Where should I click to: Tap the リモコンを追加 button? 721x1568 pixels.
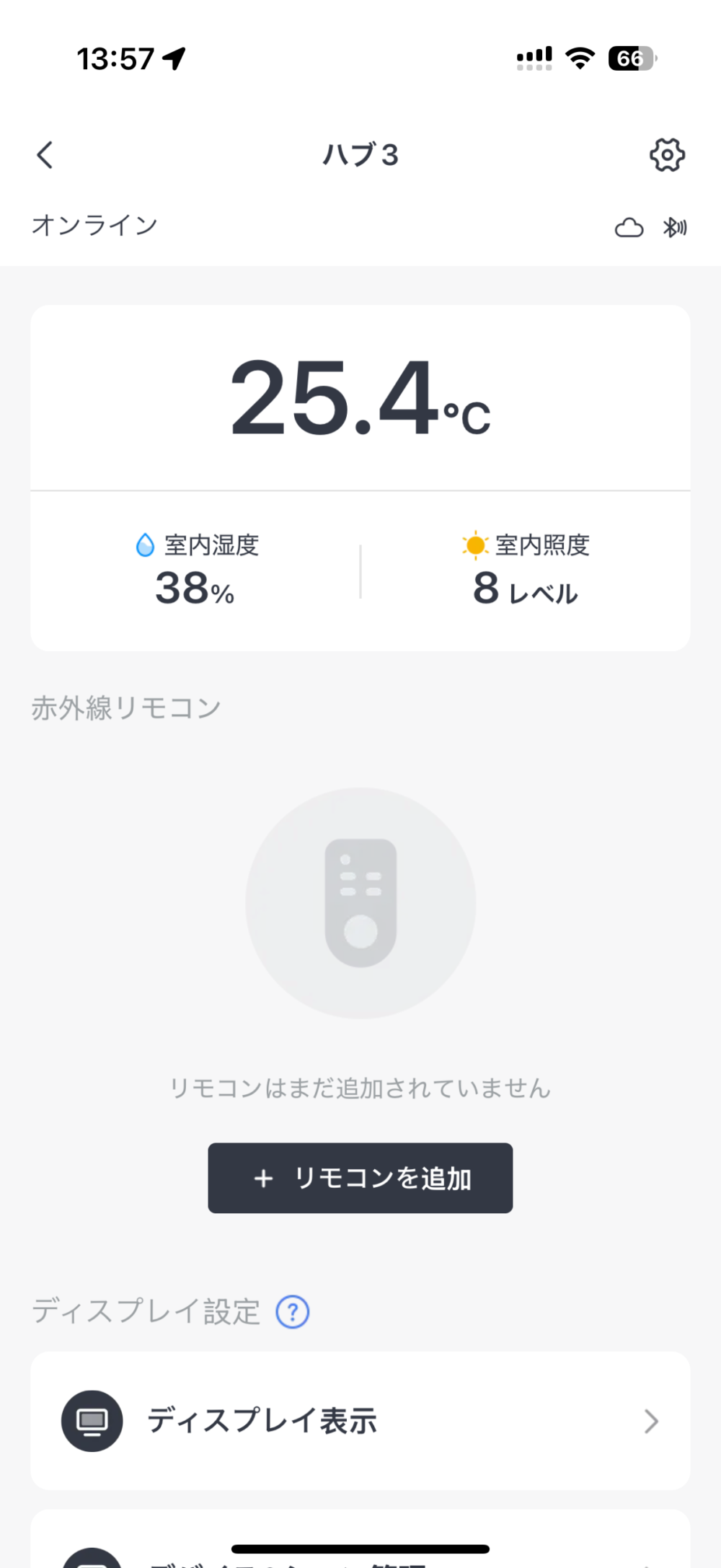(360, 1178)
